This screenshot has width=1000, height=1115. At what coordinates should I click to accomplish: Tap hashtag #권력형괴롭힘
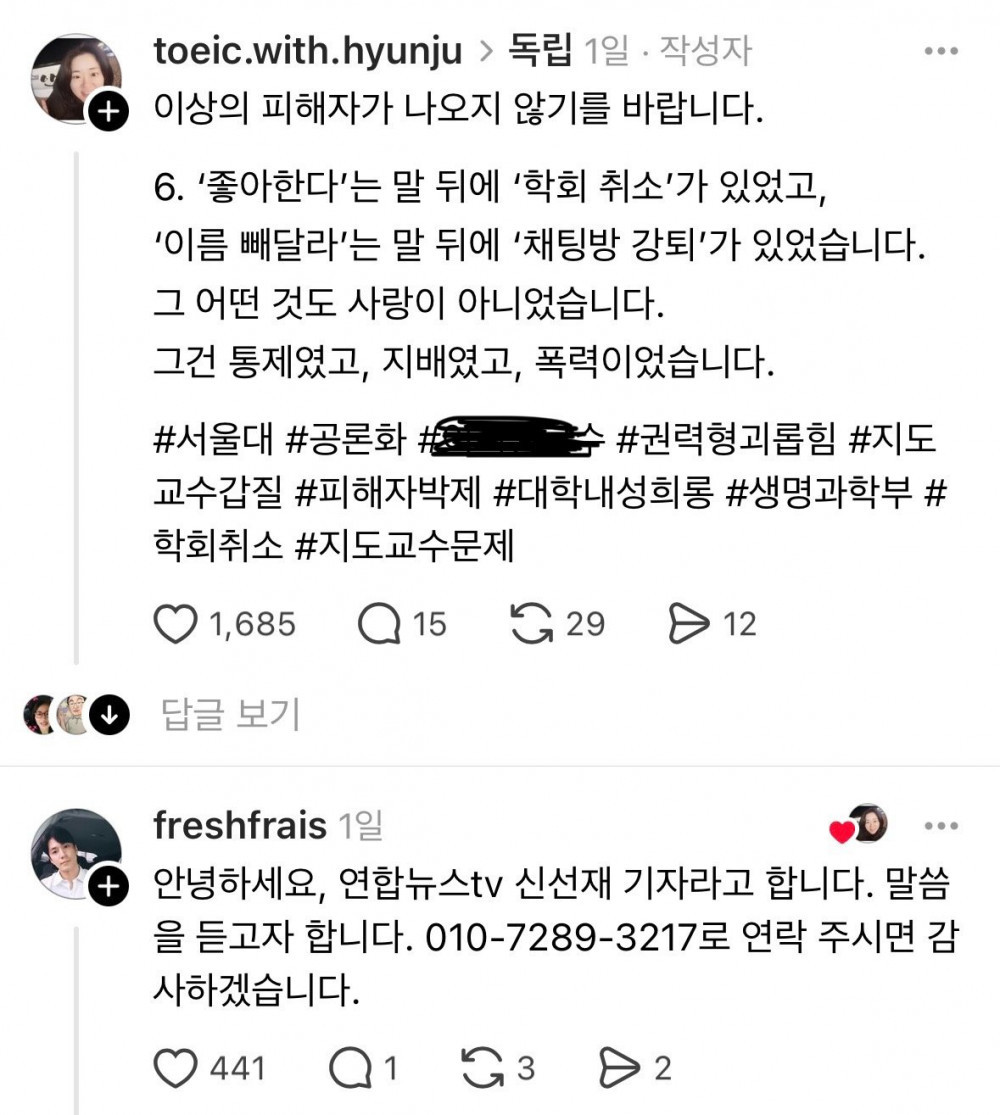(727, 437)
